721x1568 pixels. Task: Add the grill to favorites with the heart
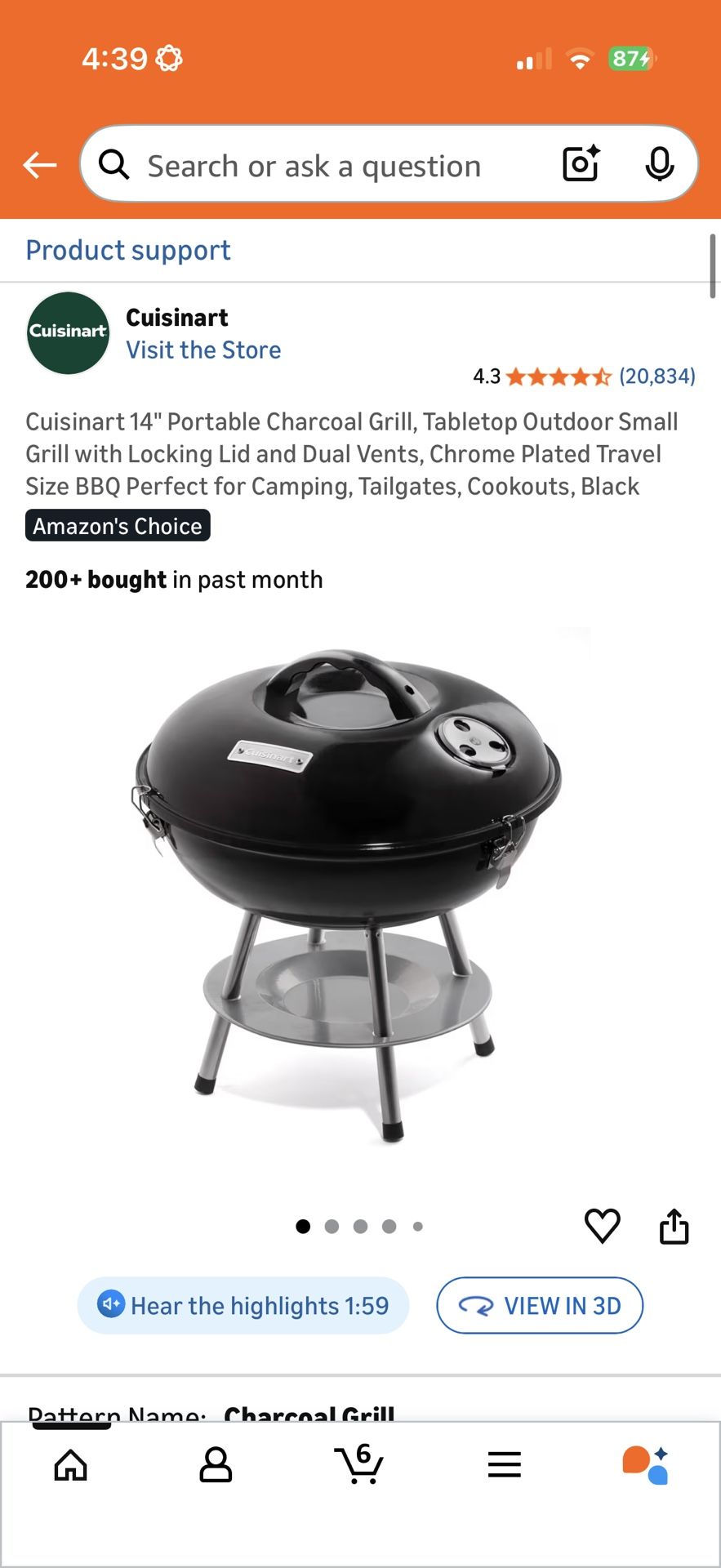click(603, 1225)
